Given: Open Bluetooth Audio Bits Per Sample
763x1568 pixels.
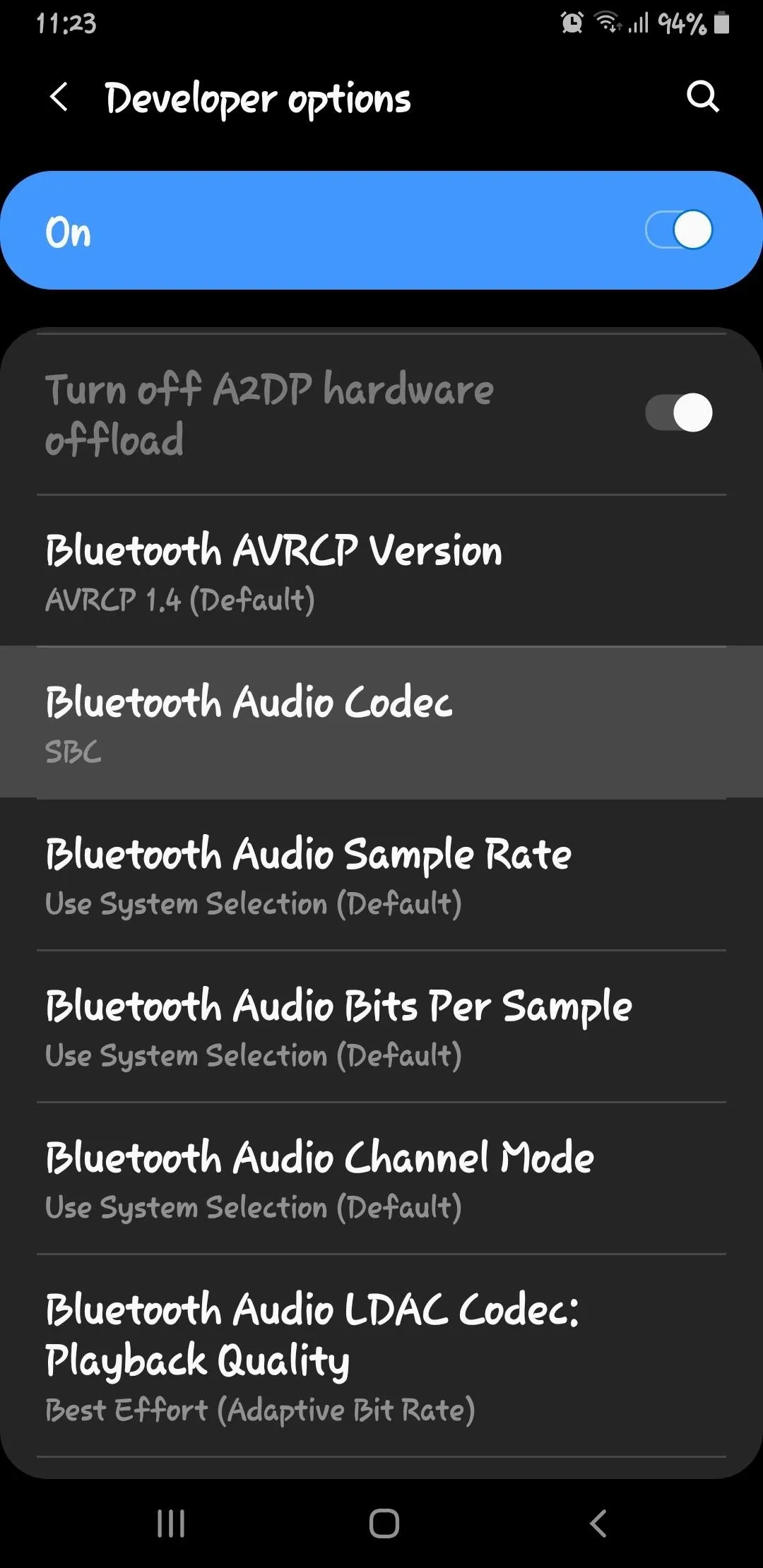Looking at the screenshot, I should click(x=381, y=1026).
